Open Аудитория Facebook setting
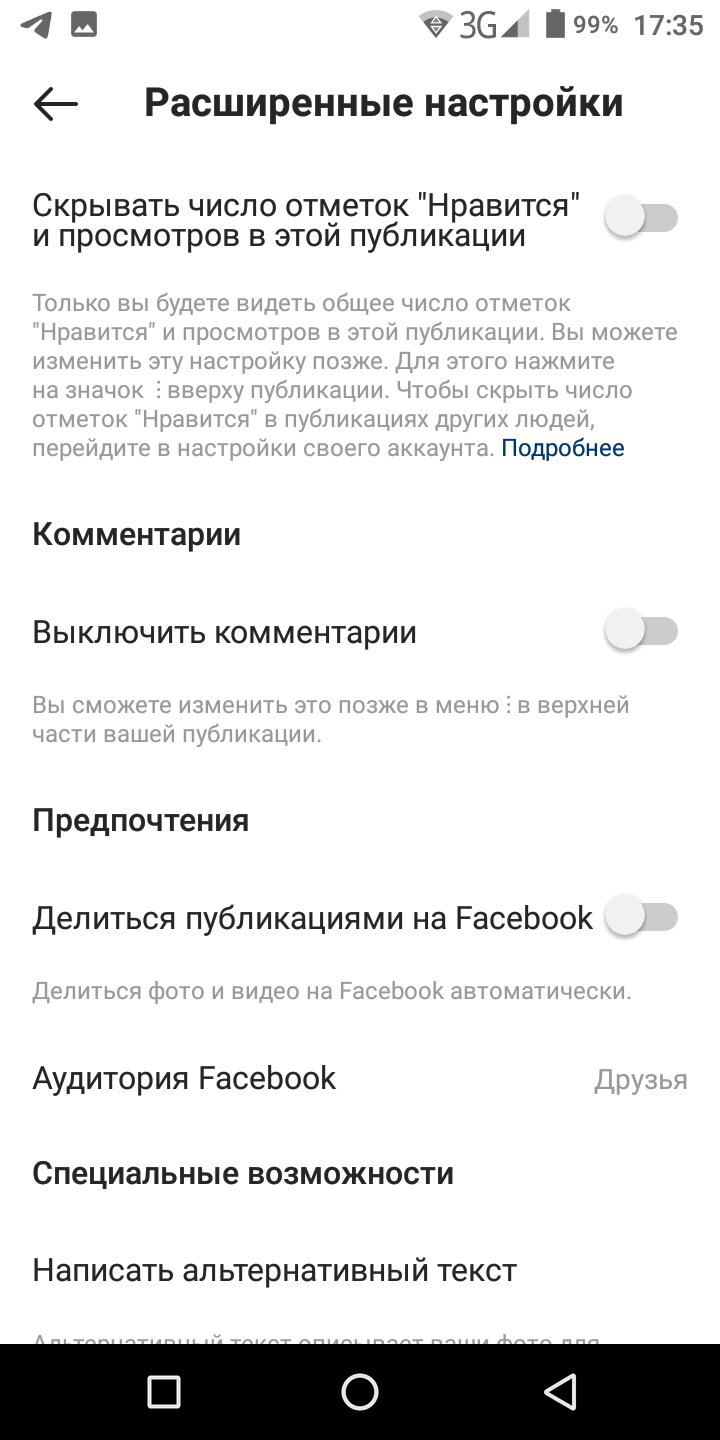Image resolution: width=720 pixels, height=1440 pixels. [360, 1078]
